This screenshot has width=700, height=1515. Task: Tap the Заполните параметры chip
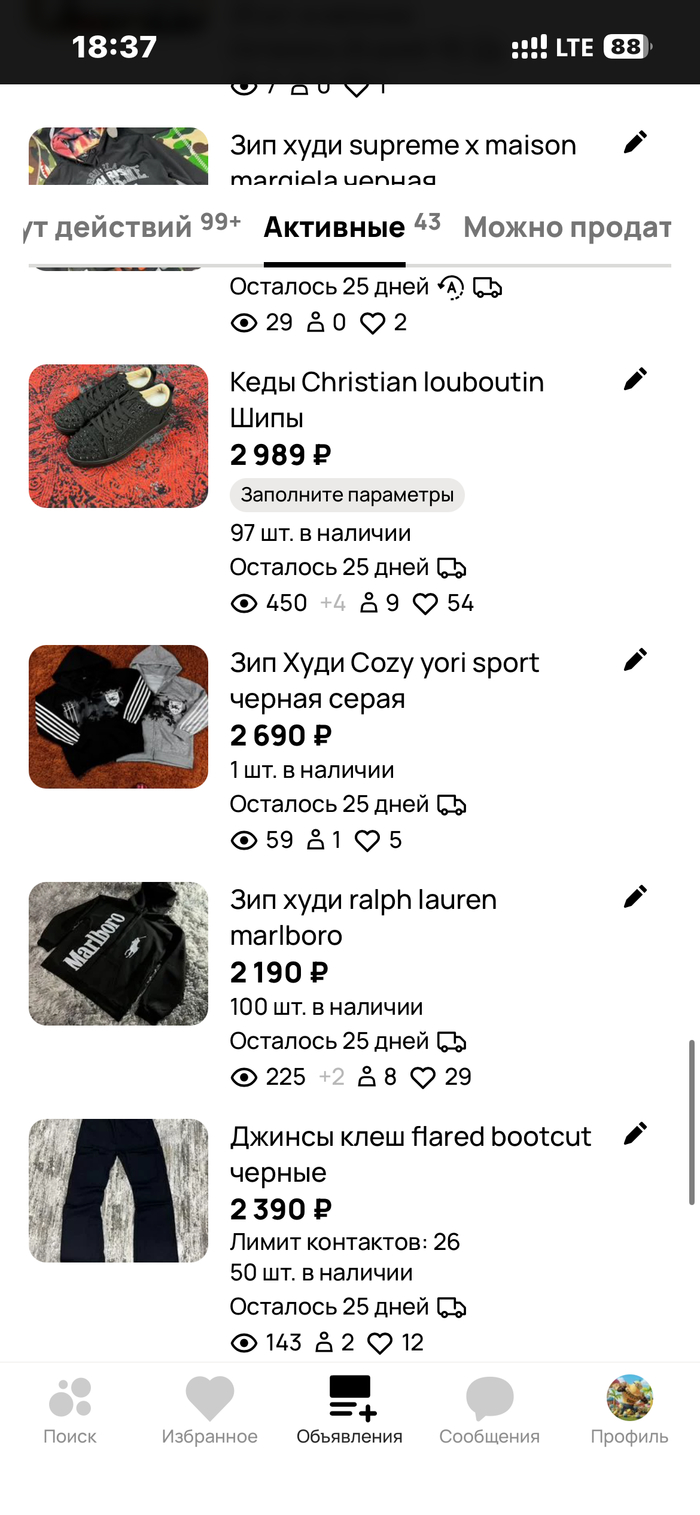347,495
